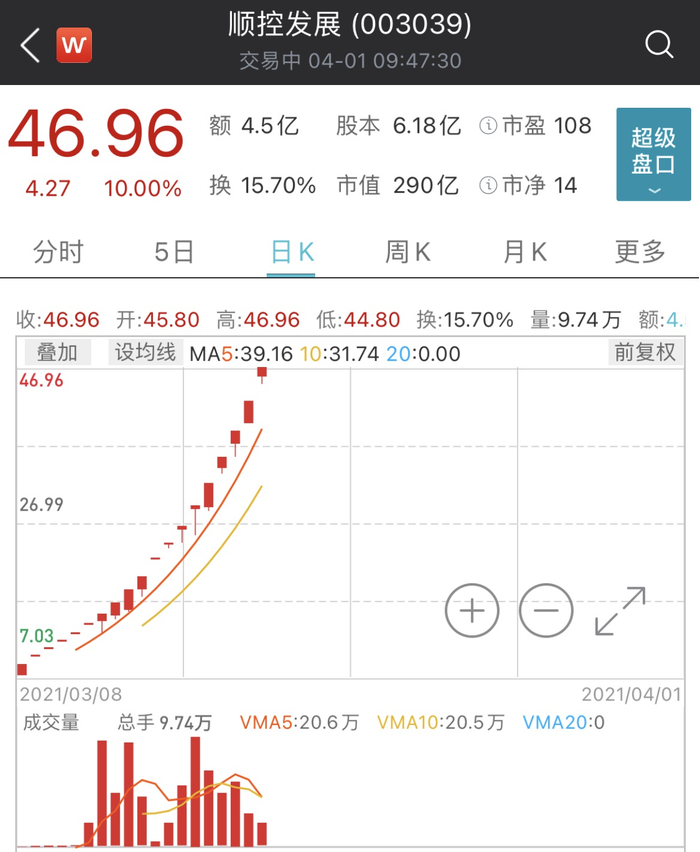Switch to the 周K tab
Screen dimensions: 700x852
point(408,252)
